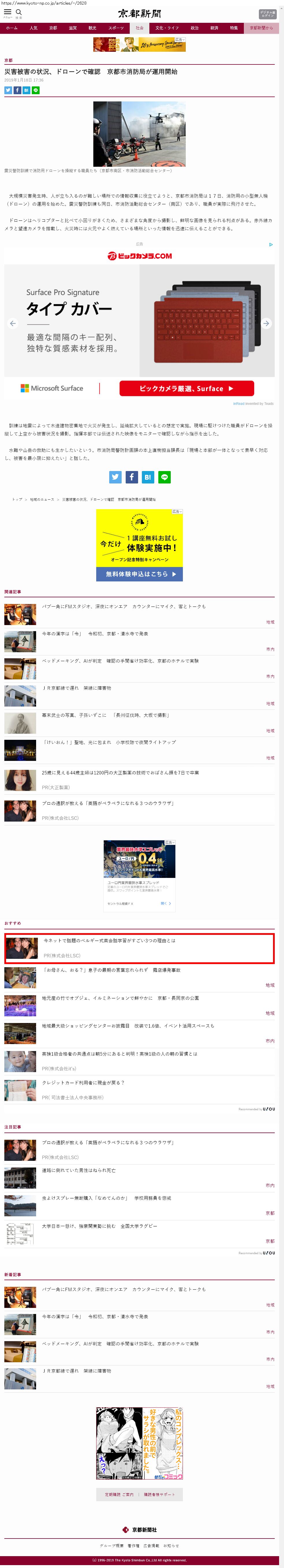Open the hamburger menu
The height and width of the screenshot is (1568, 284).
pos(8,12)
